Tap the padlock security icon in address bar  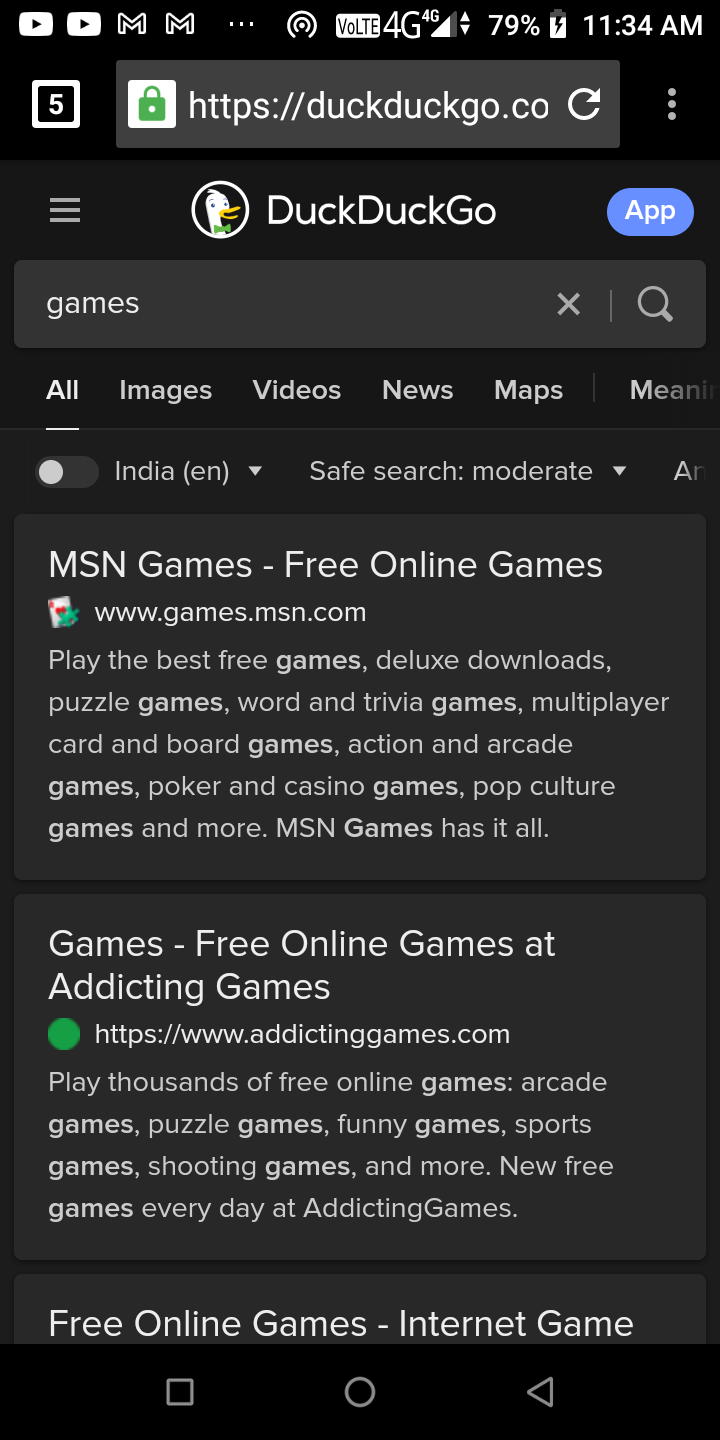(151, 103)
